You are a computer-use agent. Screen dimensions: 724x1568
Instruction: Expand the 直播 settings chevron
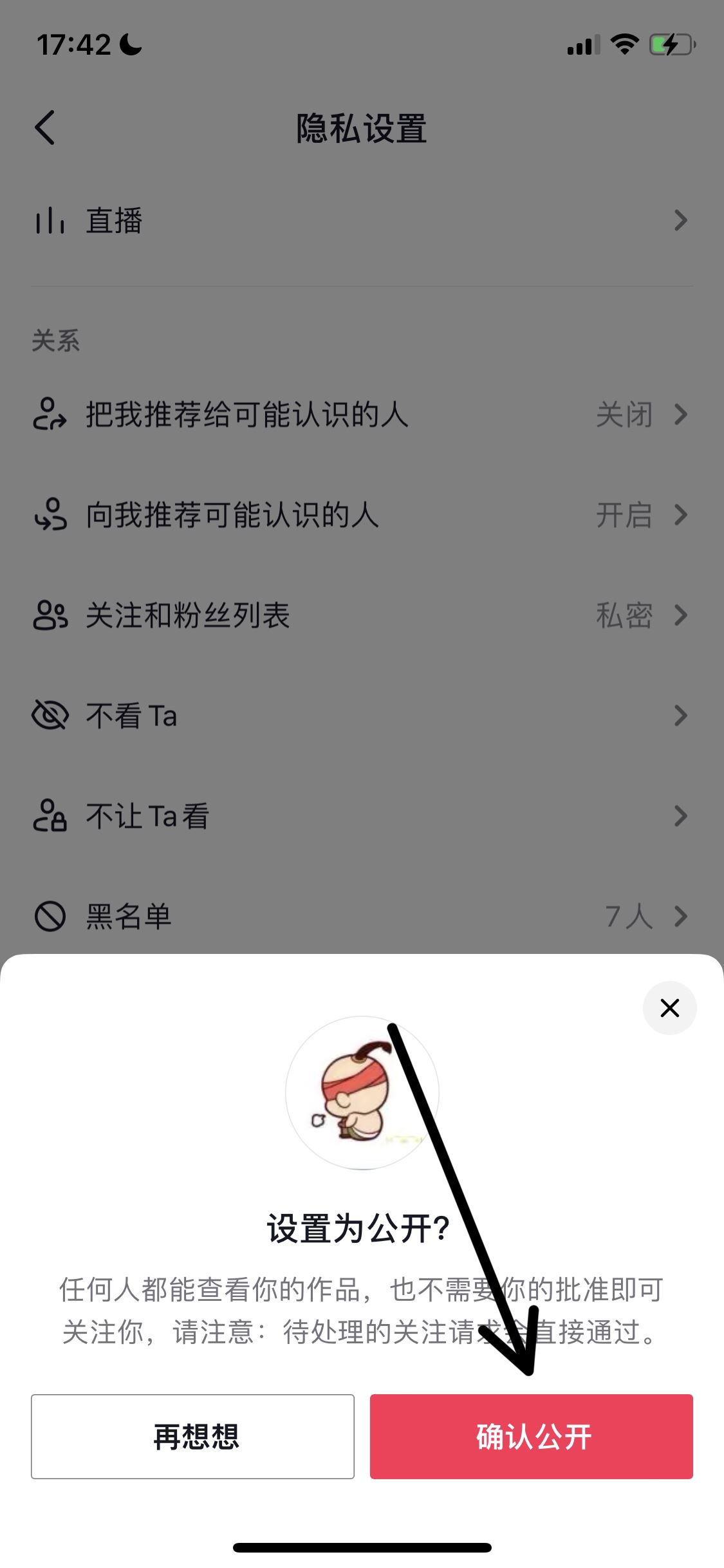pos(681,221)
